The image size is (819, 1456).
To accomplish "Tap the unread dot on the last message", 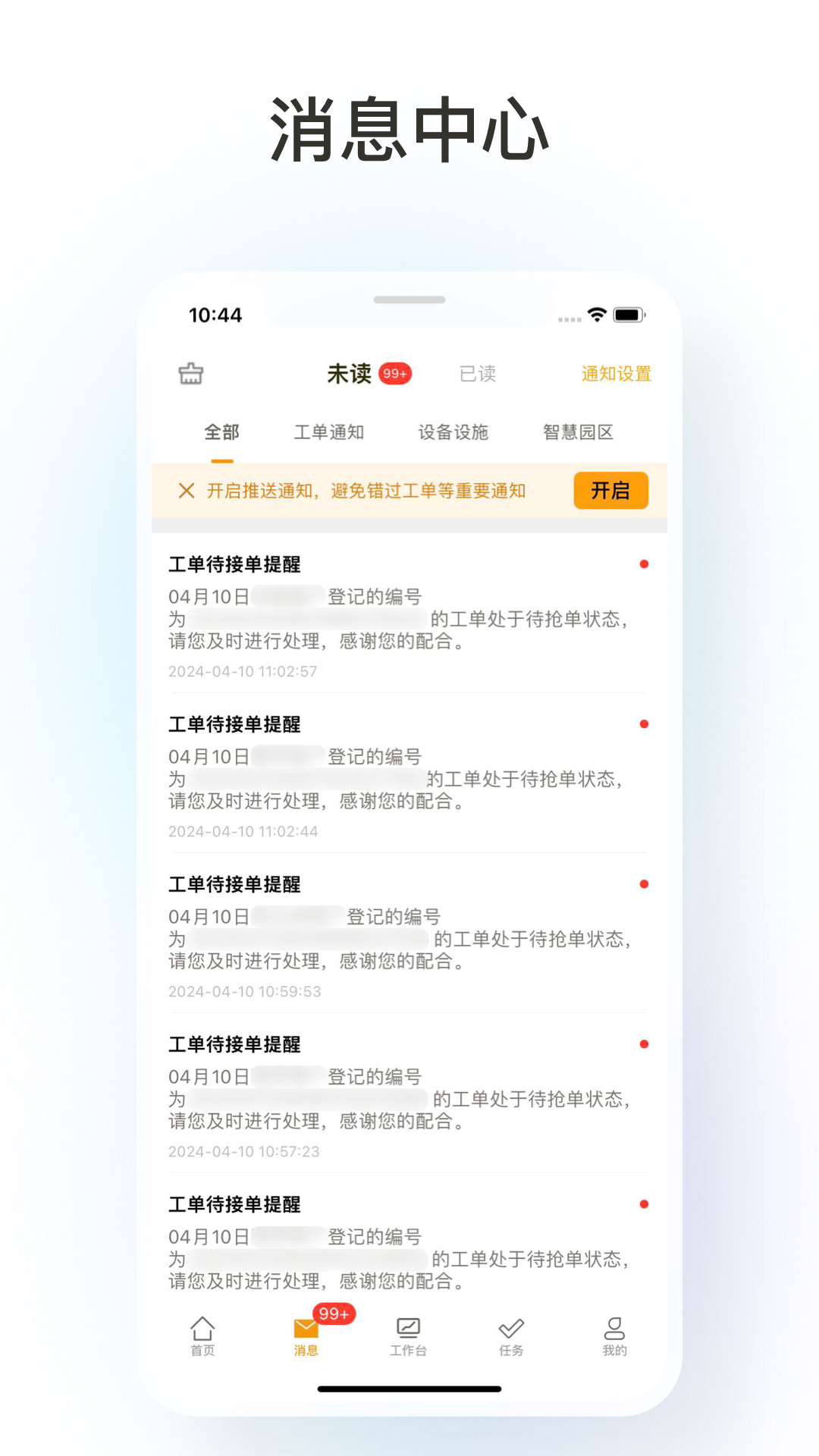I will (644, 1204).
